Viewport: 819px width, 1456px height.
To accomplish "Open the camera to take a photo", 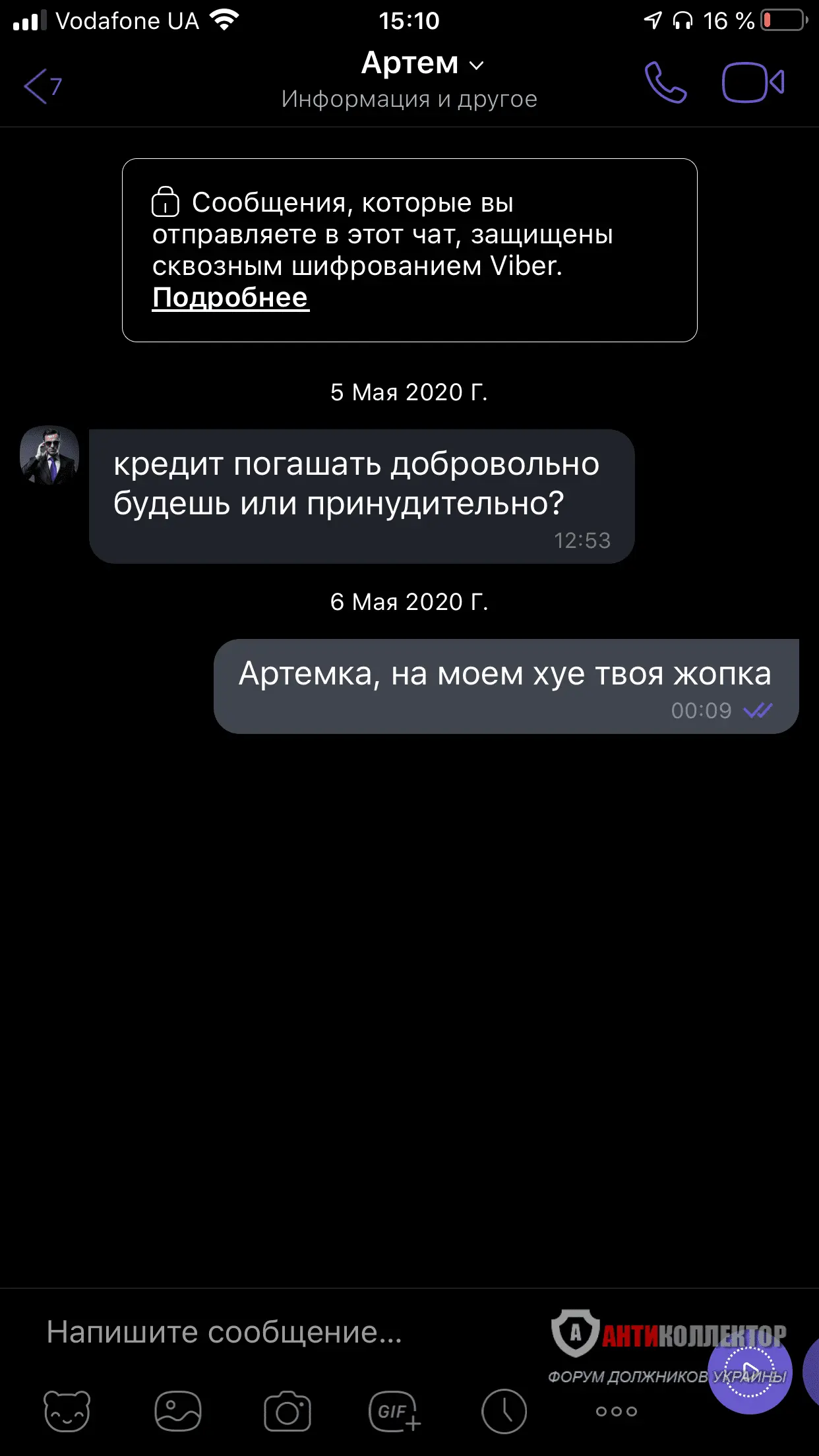I will tap(287, 1411).
